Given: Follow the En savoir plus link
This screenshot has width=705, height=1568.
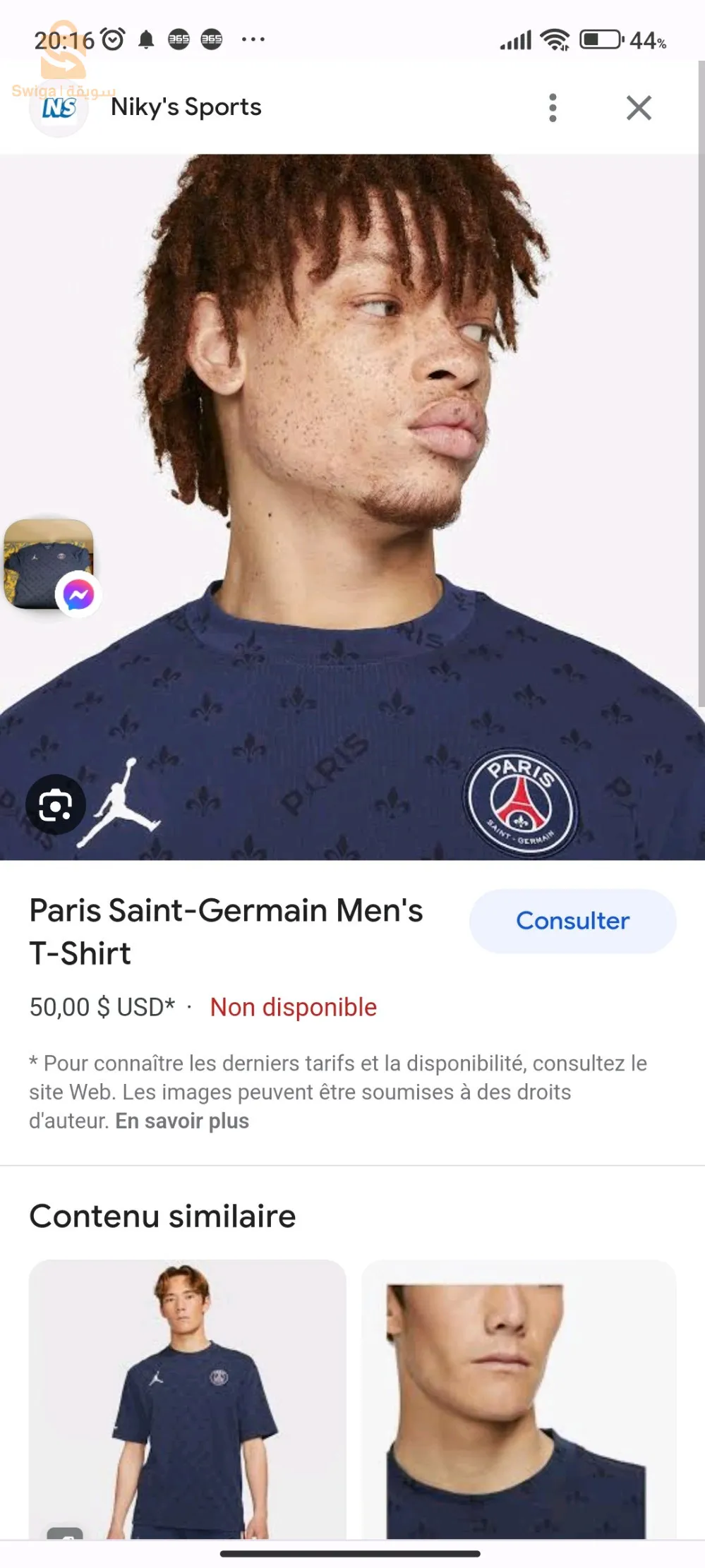Looking at the screenshot, I should [182, 1121].
